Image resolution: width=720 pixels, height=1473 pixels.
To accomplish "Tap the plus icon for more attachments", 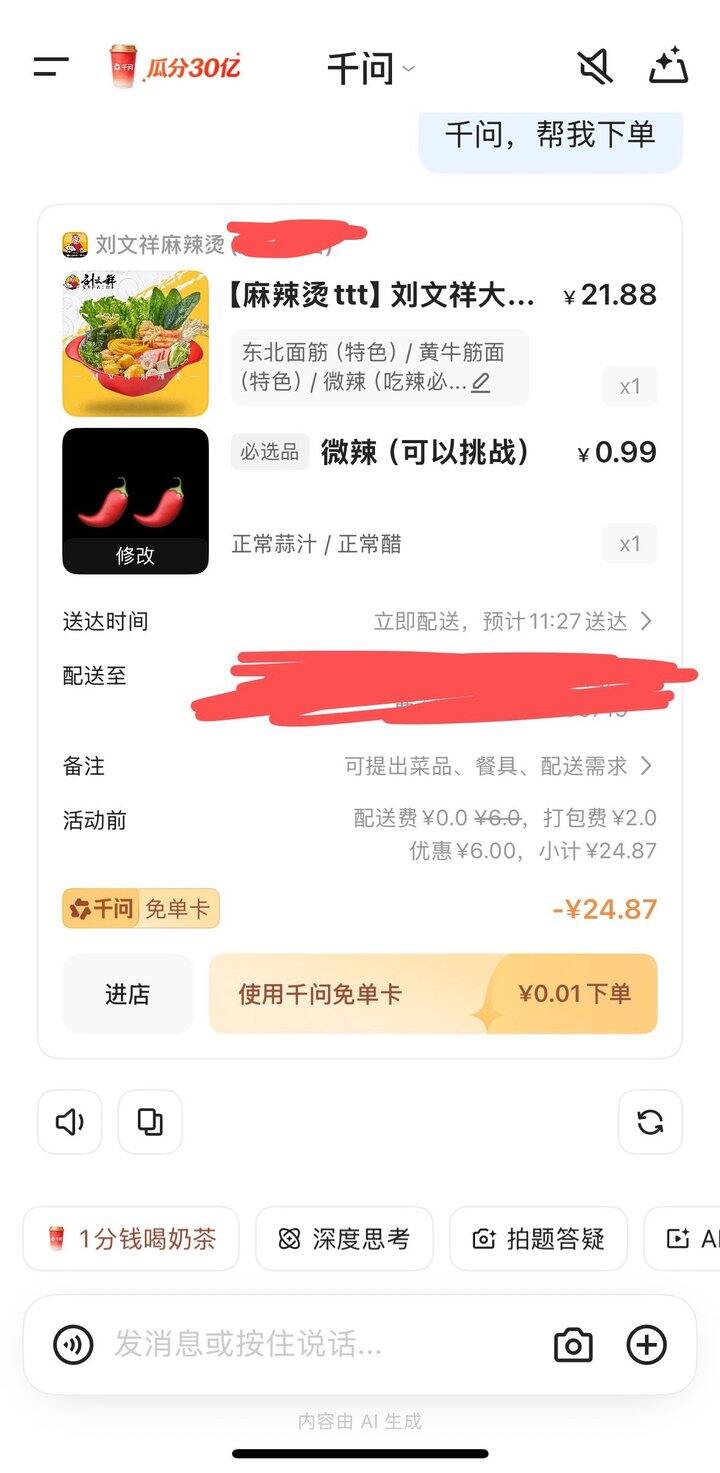I will click(646, 1345).
